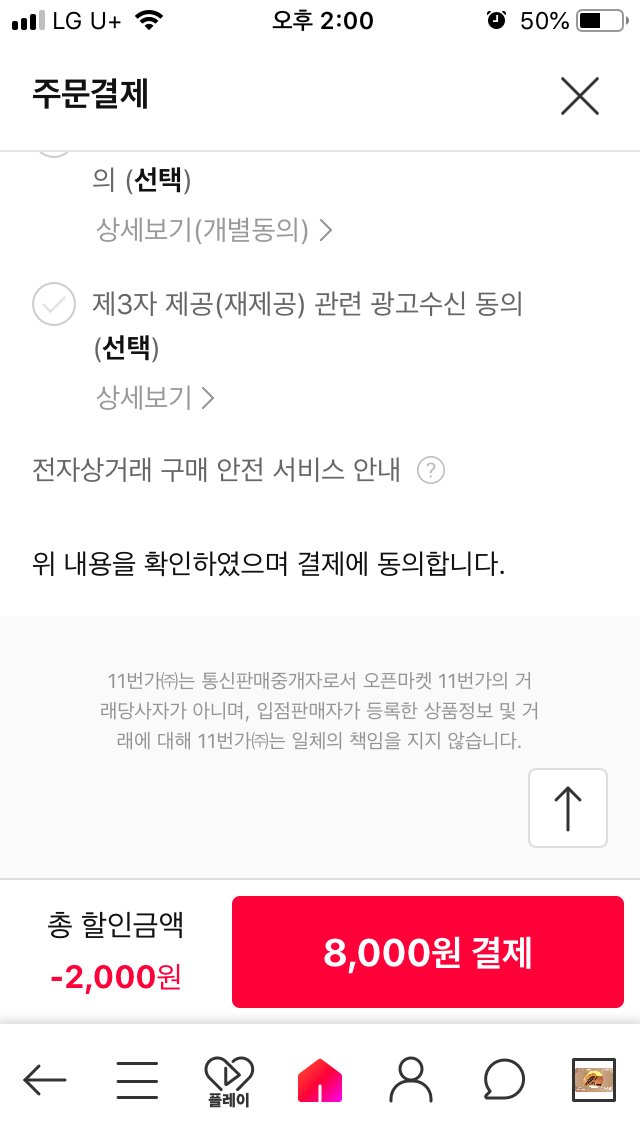Open the chat bubble icon
Viewport: 640px width, 1136px height.
[504, 1080]
